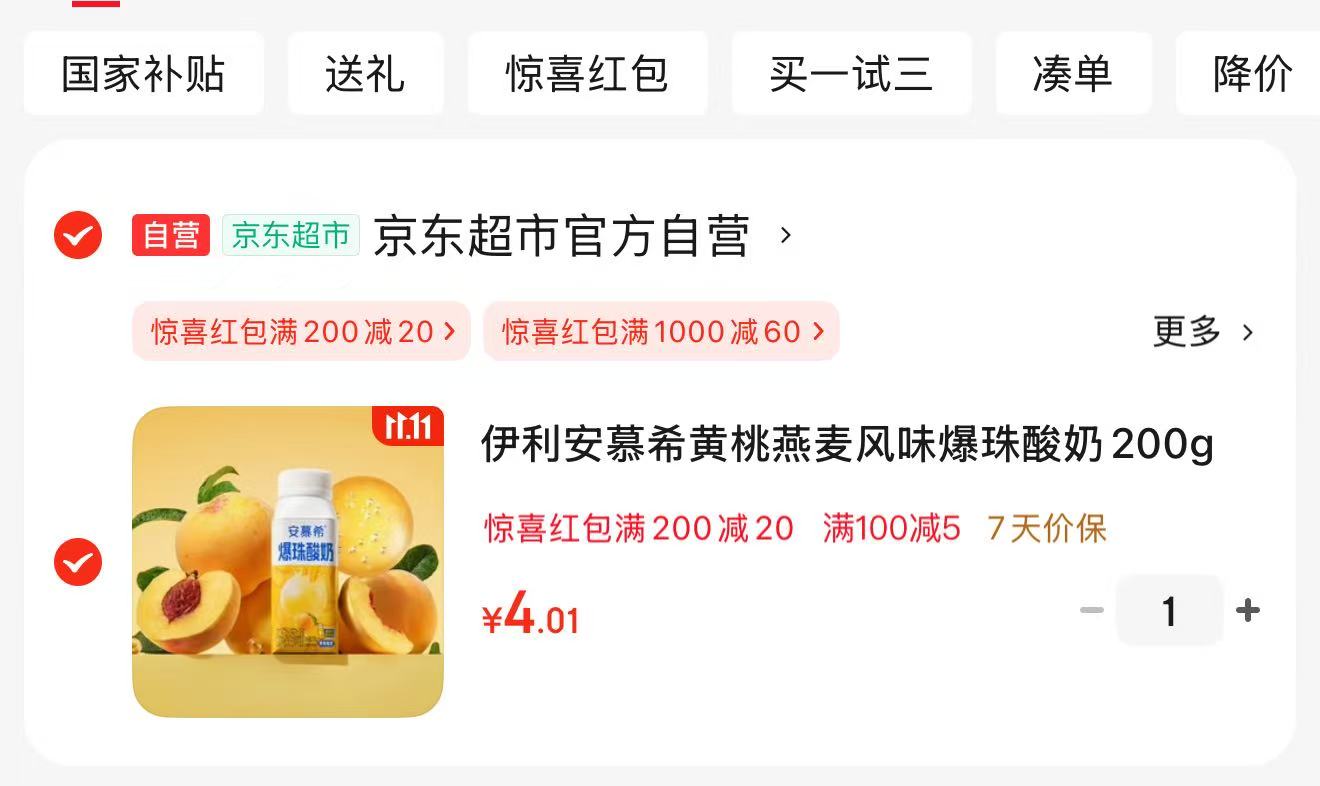Deselect the 伊利安慕希 yogurt item checkbox

tap(78, 562)
